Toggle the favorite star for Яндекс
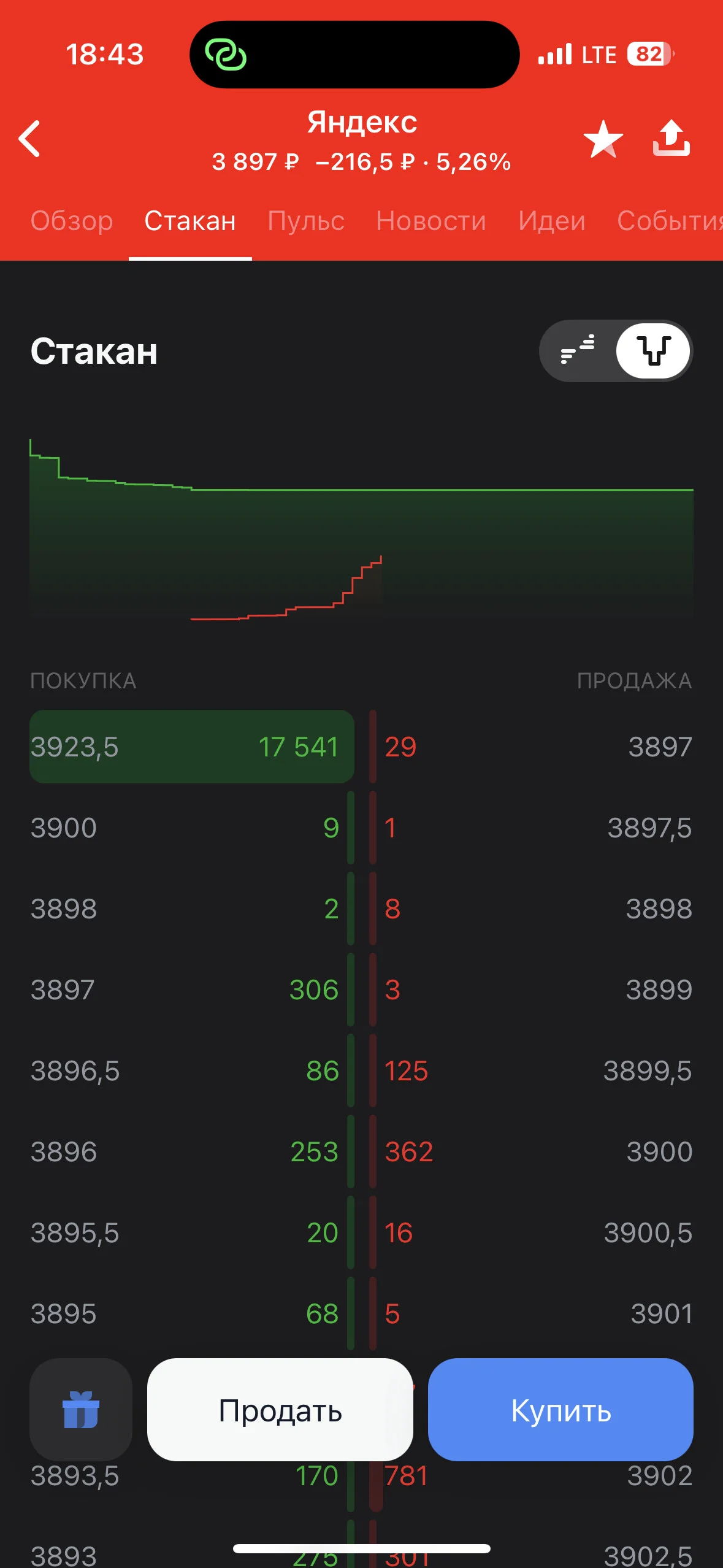The width and height of the screenshot is (723, 1568). pos(603,139)
